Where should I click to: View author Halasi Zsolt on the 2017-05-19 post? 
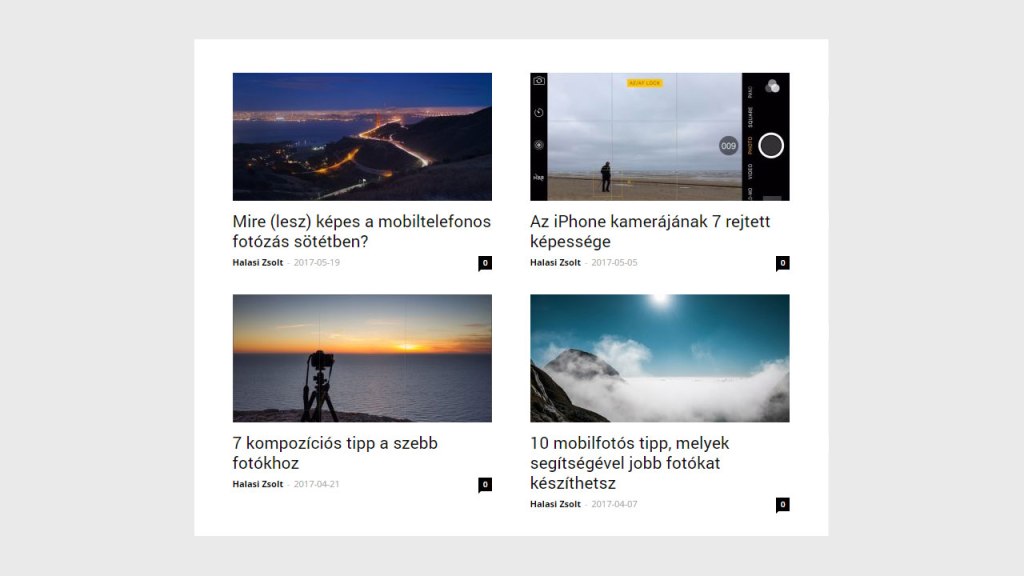258,263
